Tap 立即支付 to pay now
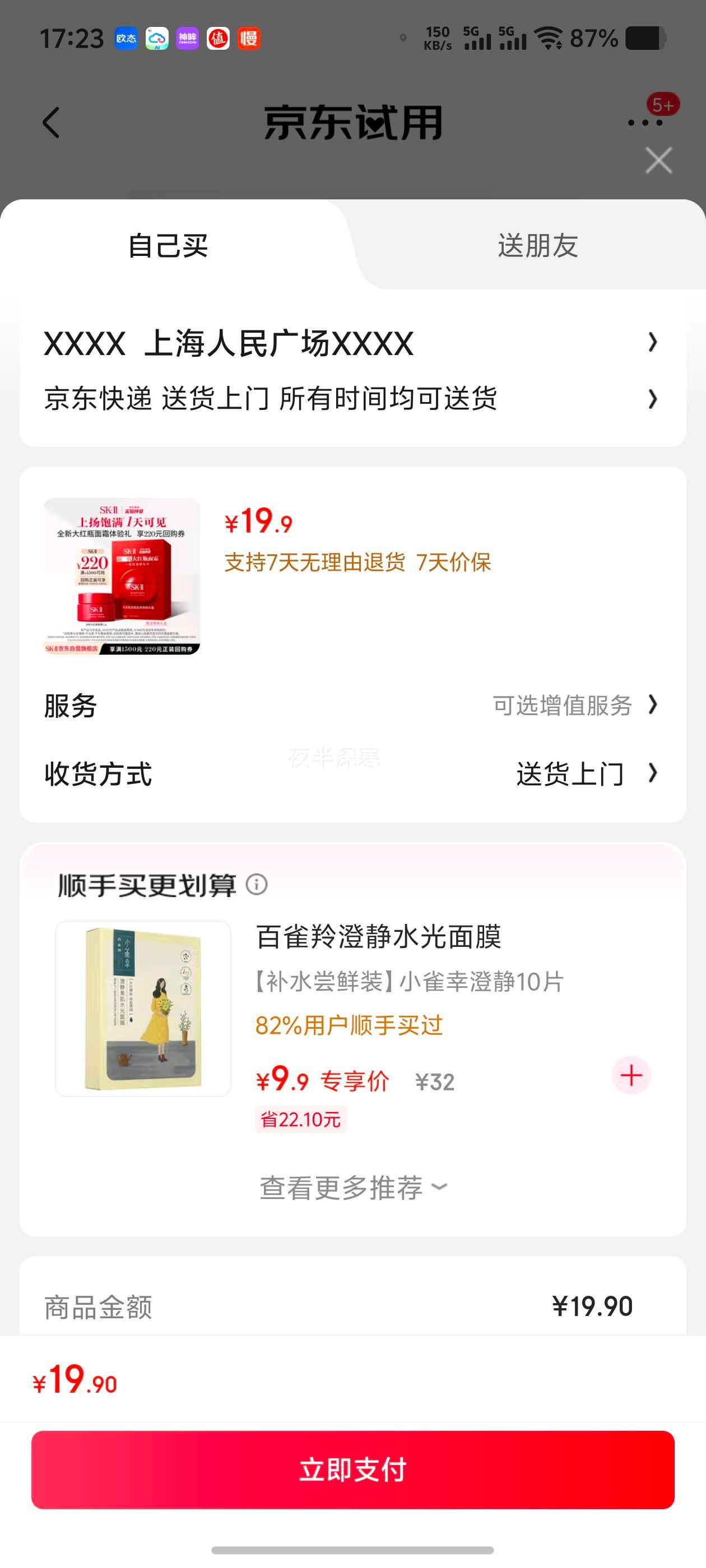706x1568 pixels. tap(352, 1469)
